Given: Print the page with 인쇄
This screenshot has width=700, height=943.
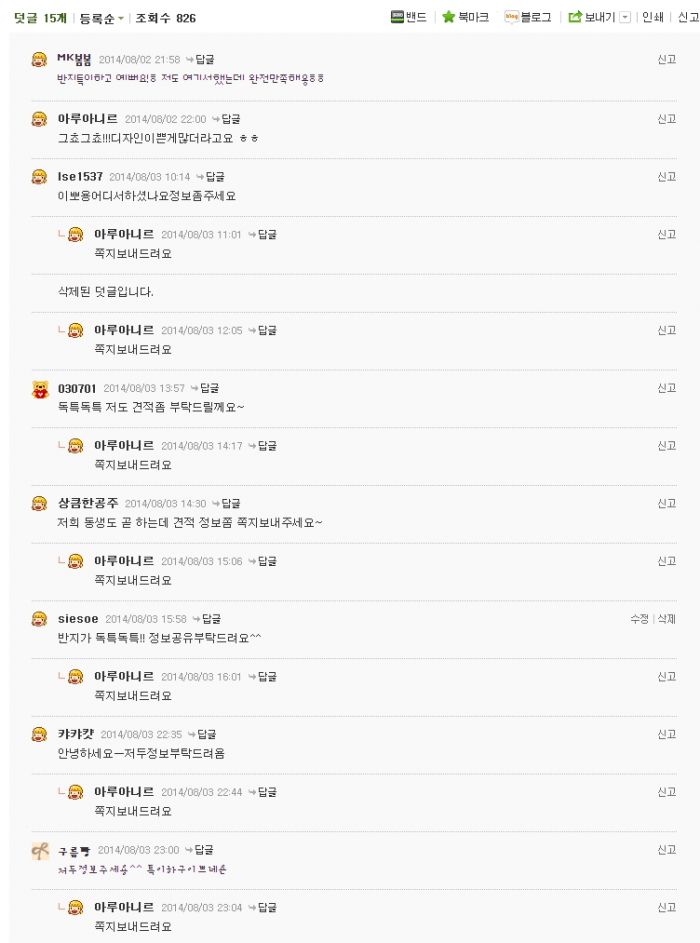Looking at the screenshot, I should click(652, 18).
